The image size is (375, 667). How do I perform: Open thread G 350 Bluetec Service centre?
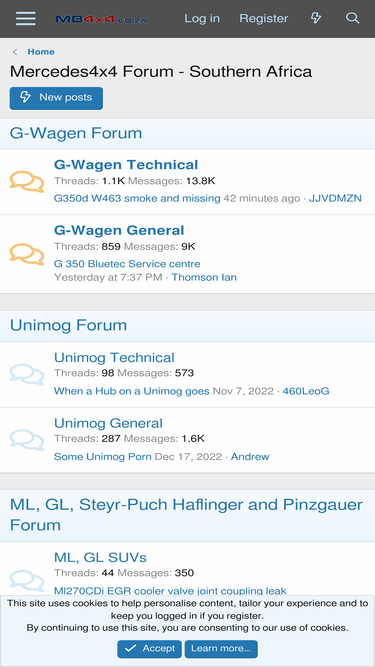pos(127,264)
